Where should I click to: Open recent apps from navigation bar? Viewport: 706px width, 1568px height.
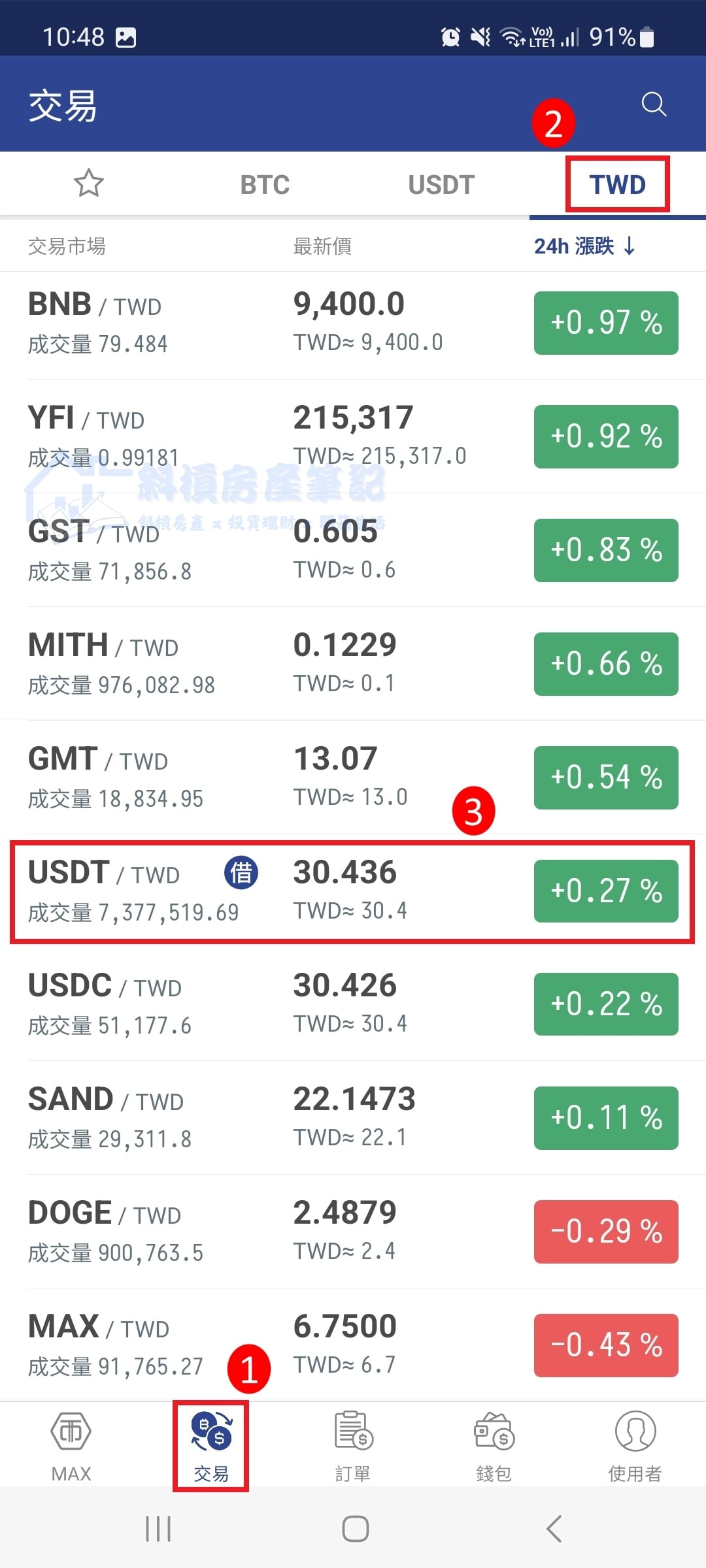(x=157, y=1529)
